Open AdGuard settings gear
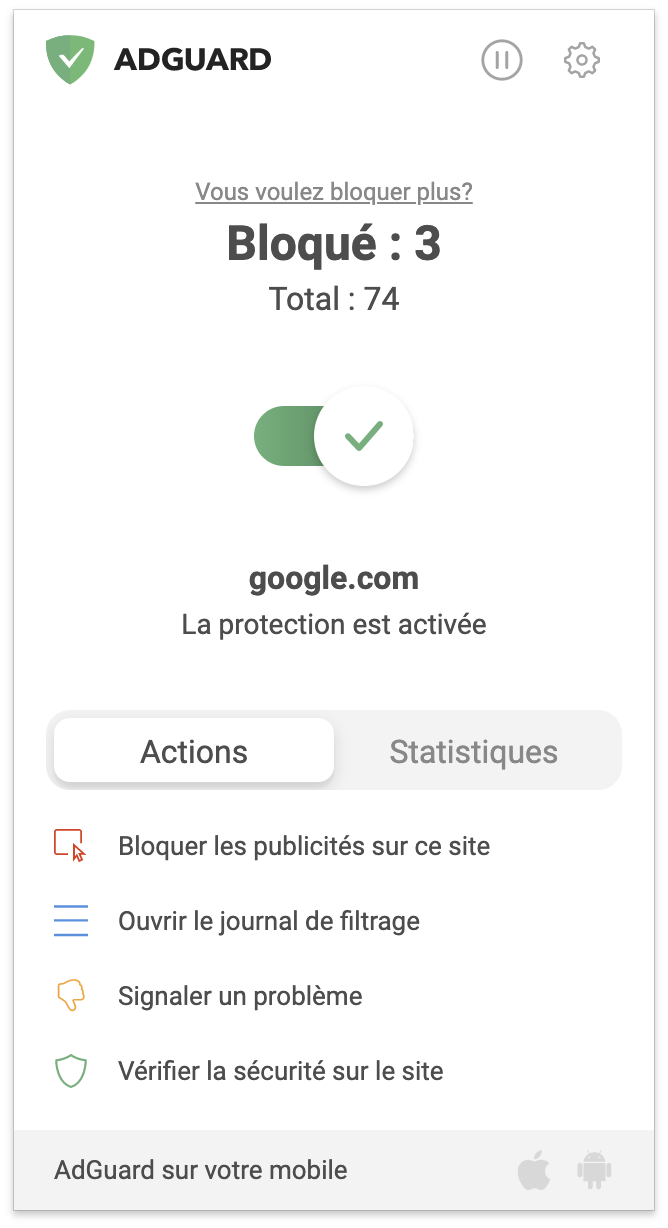 tap(582, 60)
